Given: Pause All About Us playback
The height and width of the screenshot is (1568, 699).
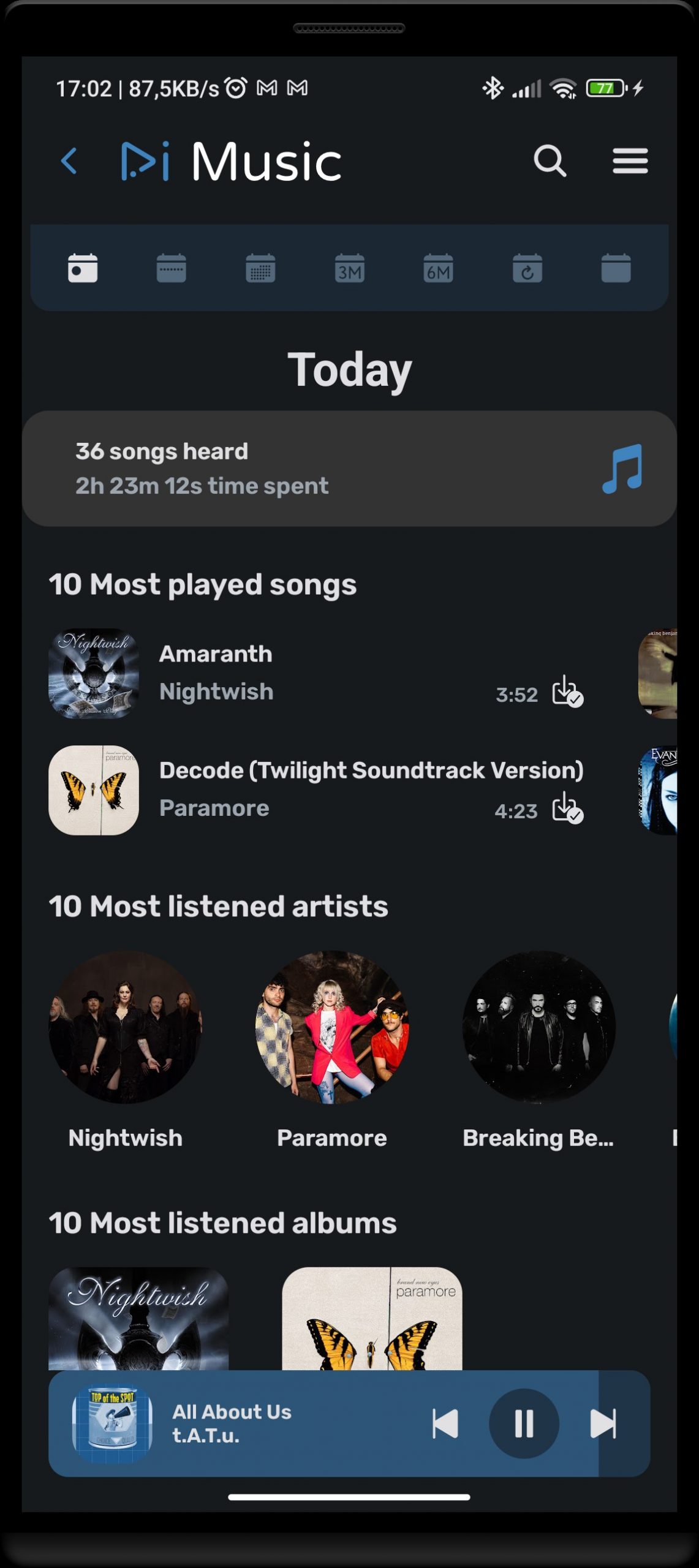Looking at the screenshot, I should 524,1423.
